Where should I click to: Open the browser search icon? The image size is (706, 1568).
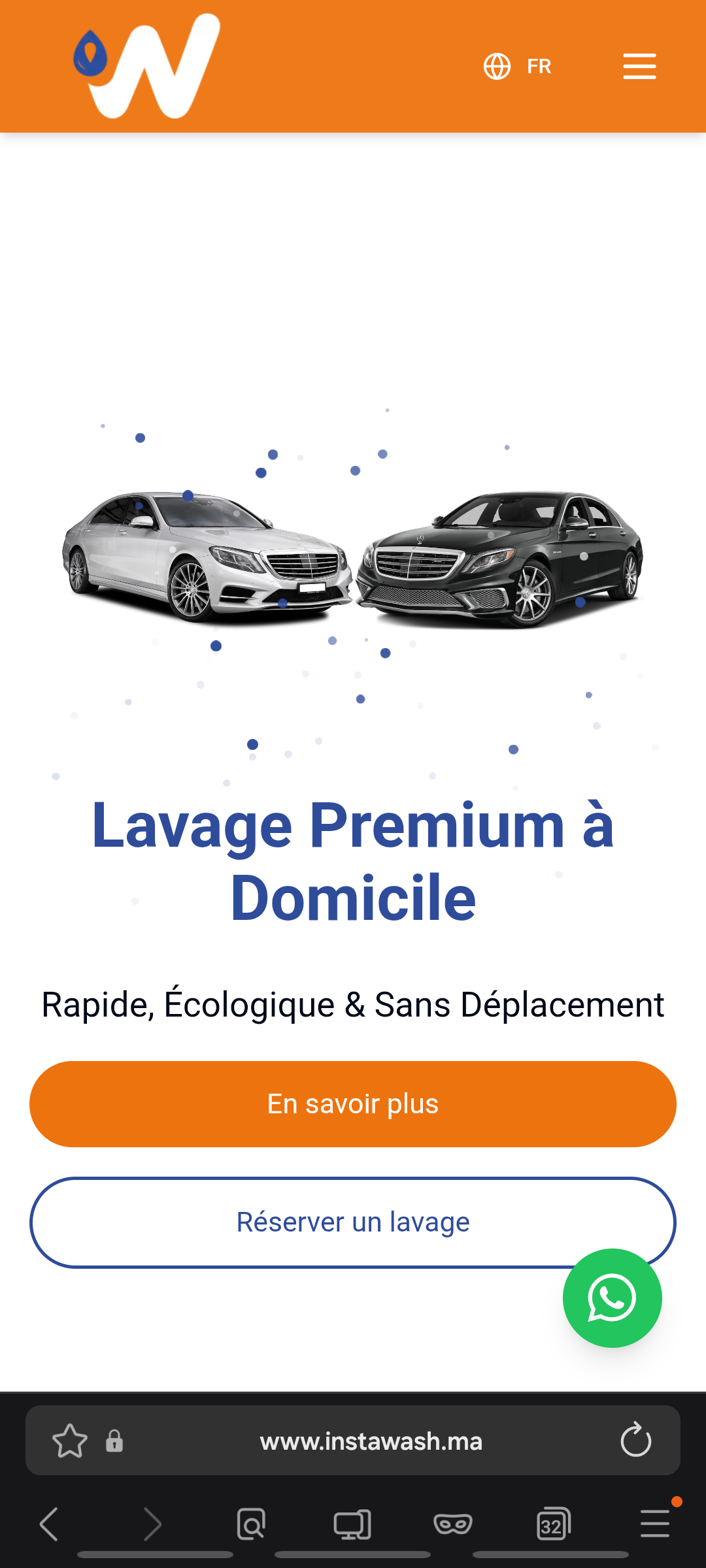(251, 1524)
